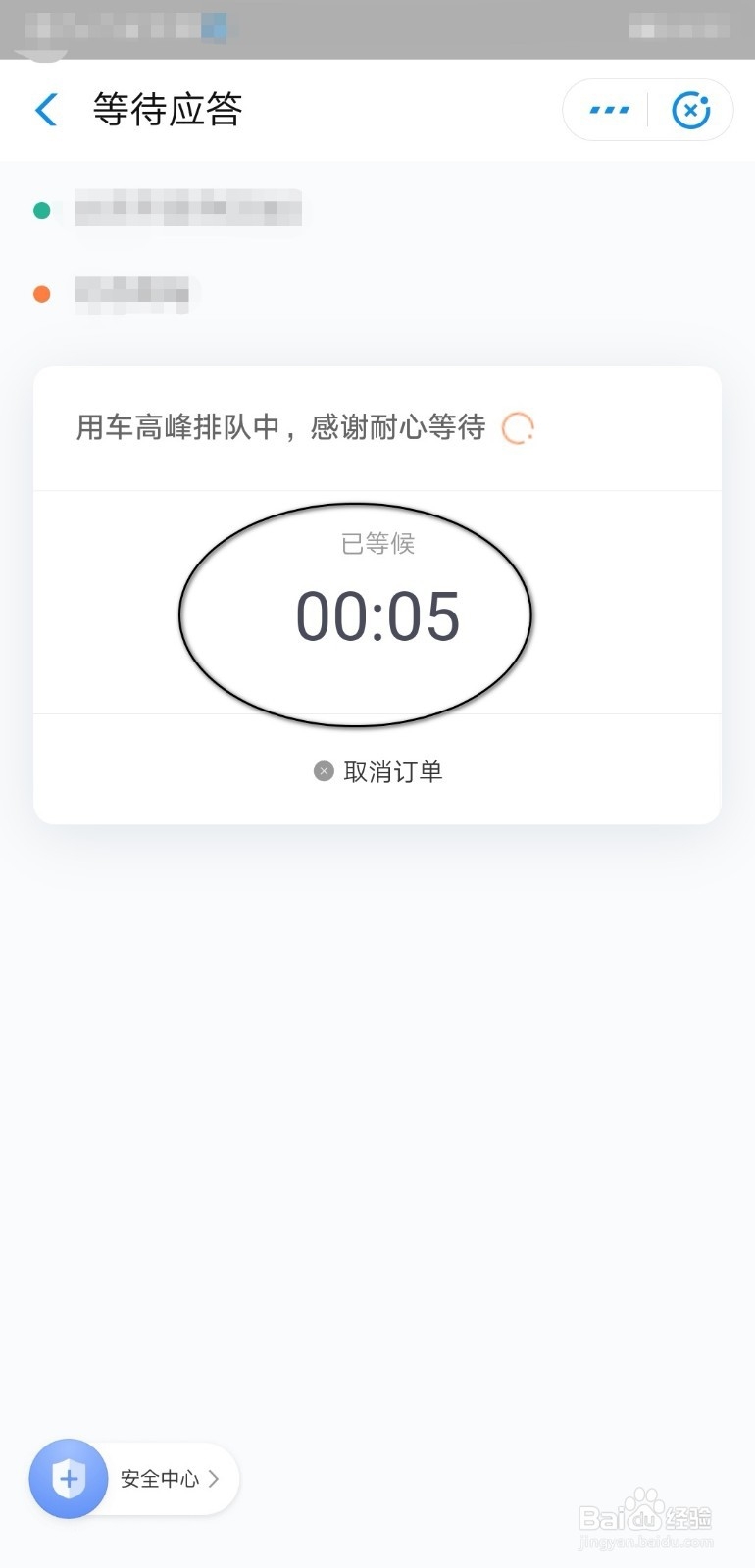
Task: Go back from the 等待应答 screen
Action: point(46,110)
